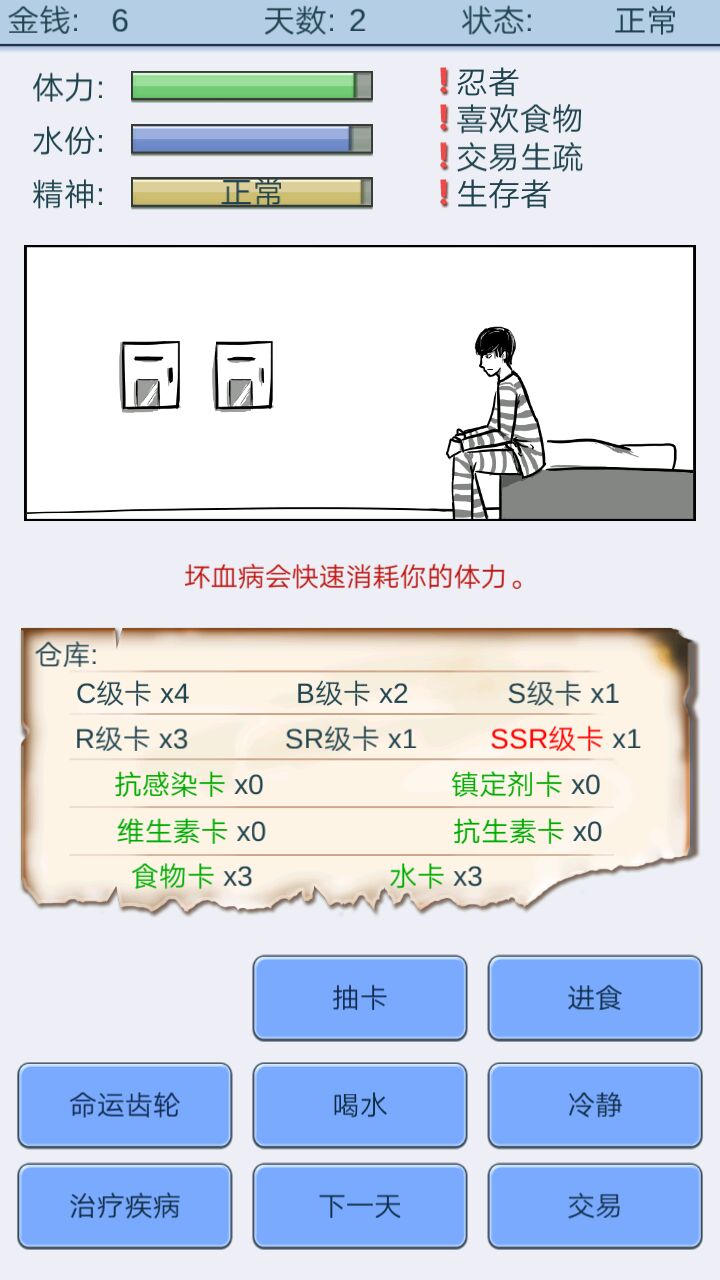Open the 命运齿轮 fate gear
This screenshot has width=720, height=1280.
coord(125,1105)
